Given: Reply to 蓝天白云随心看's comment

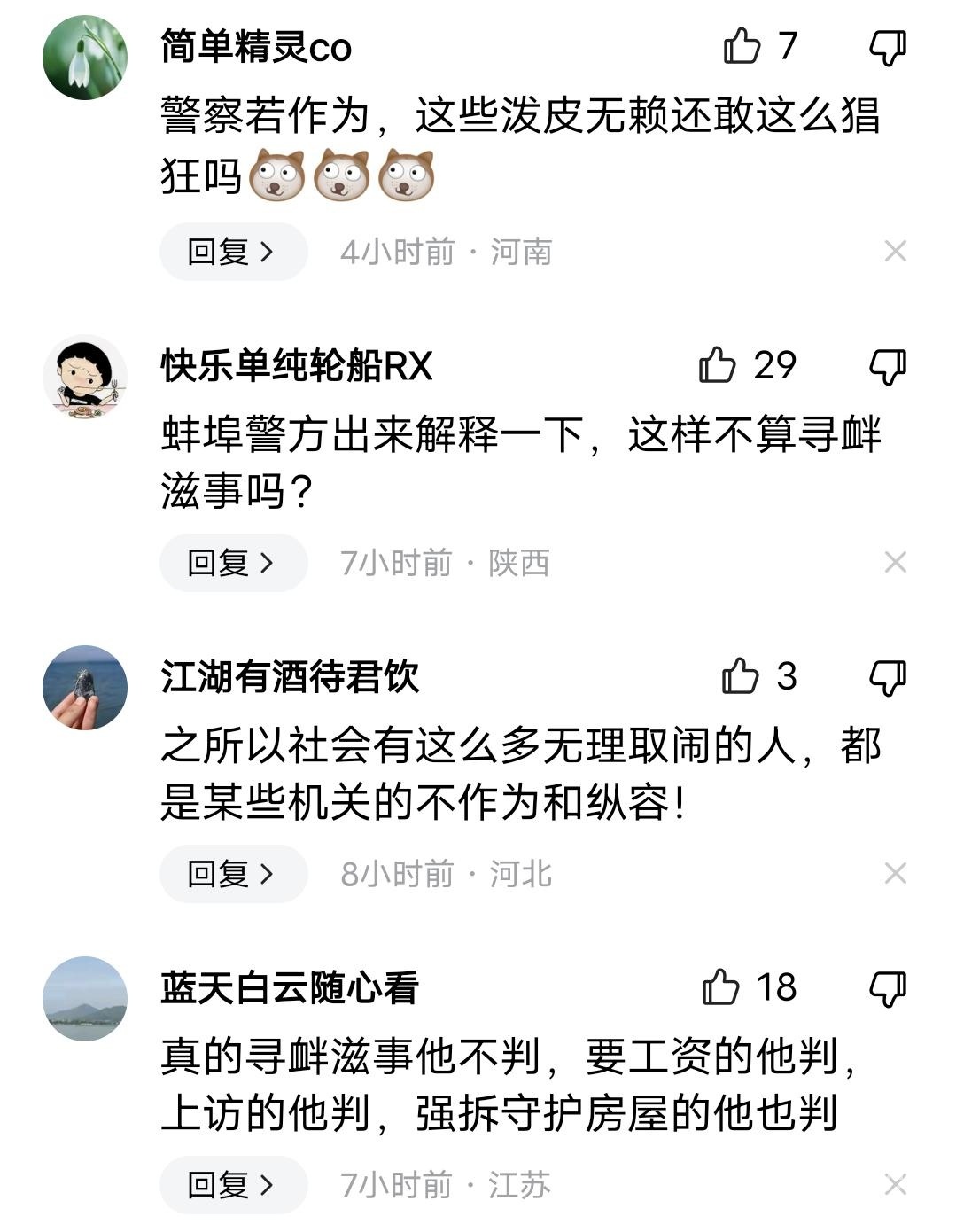Looking at the screenshot, I should 232,1185.
